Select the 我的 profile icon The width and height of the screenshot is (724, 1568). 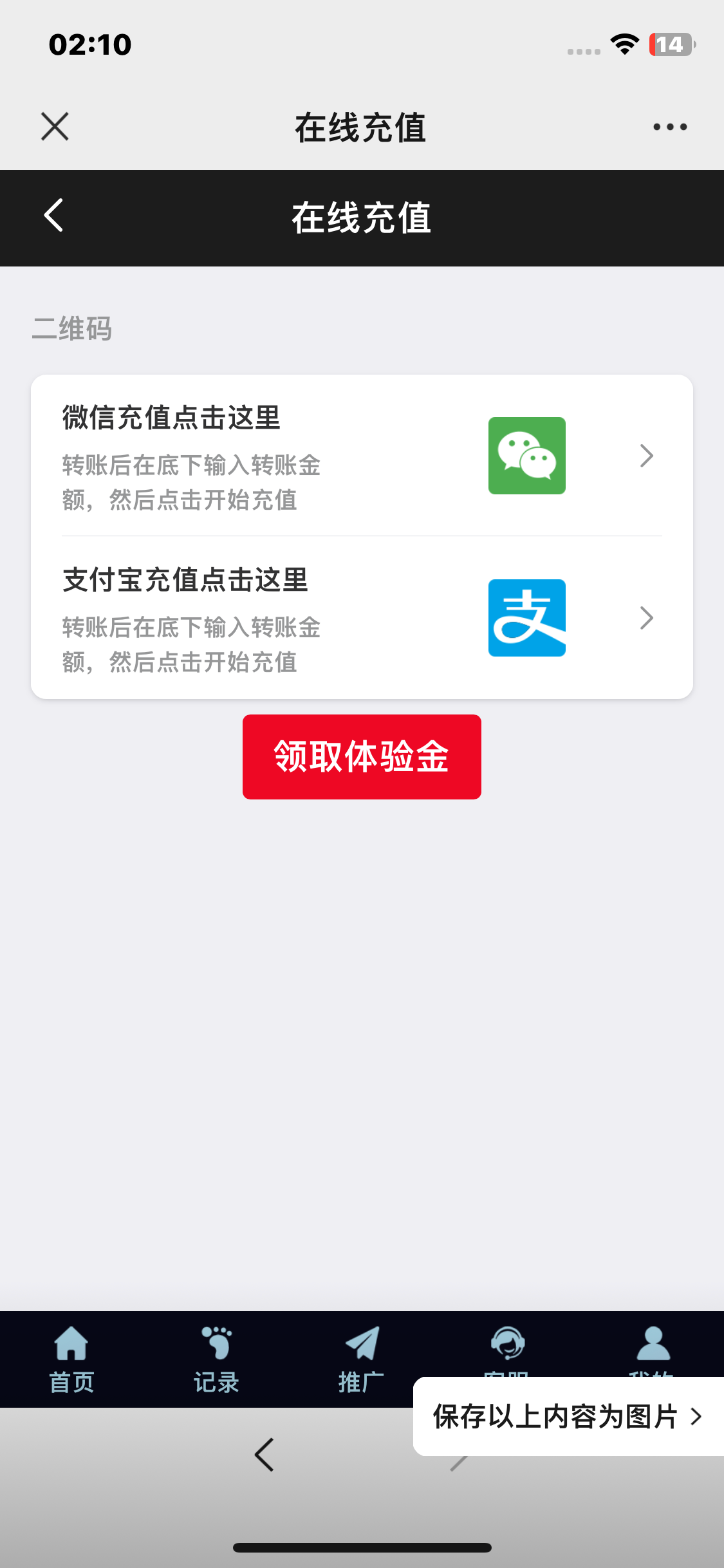click(652, 1342)
